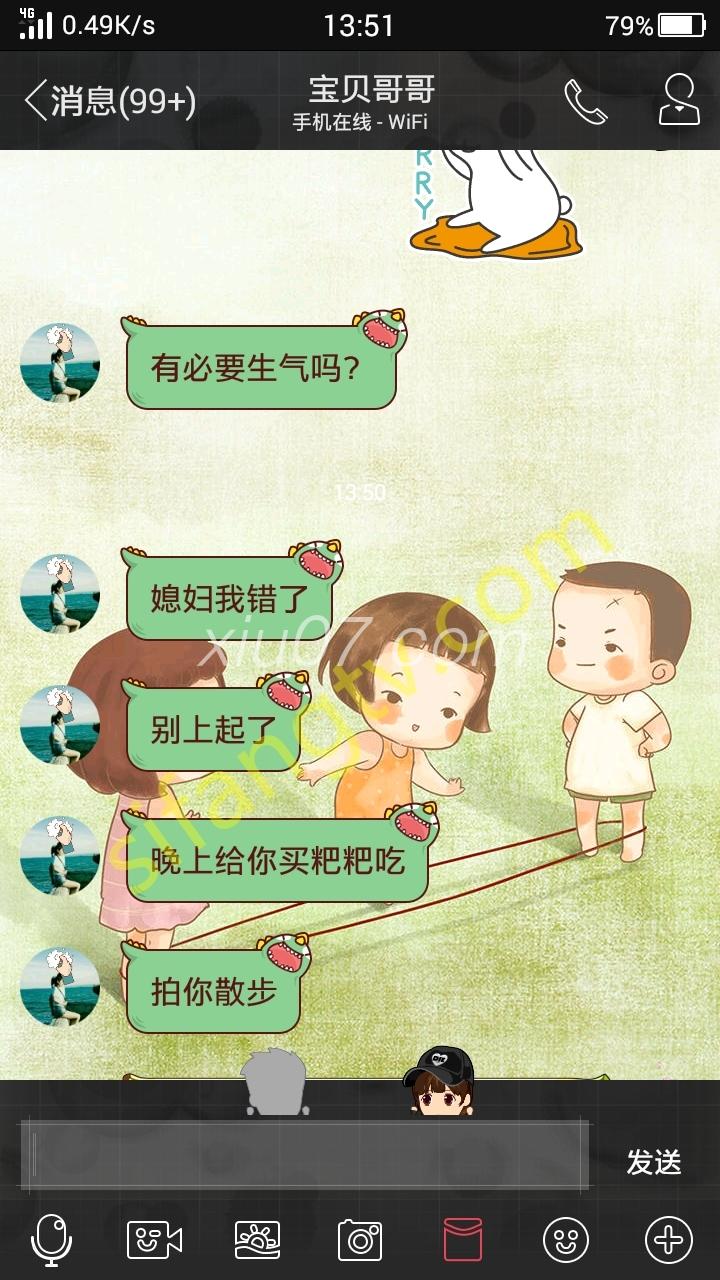Open 宝贝哥哥's contact profile

[679, 100]
